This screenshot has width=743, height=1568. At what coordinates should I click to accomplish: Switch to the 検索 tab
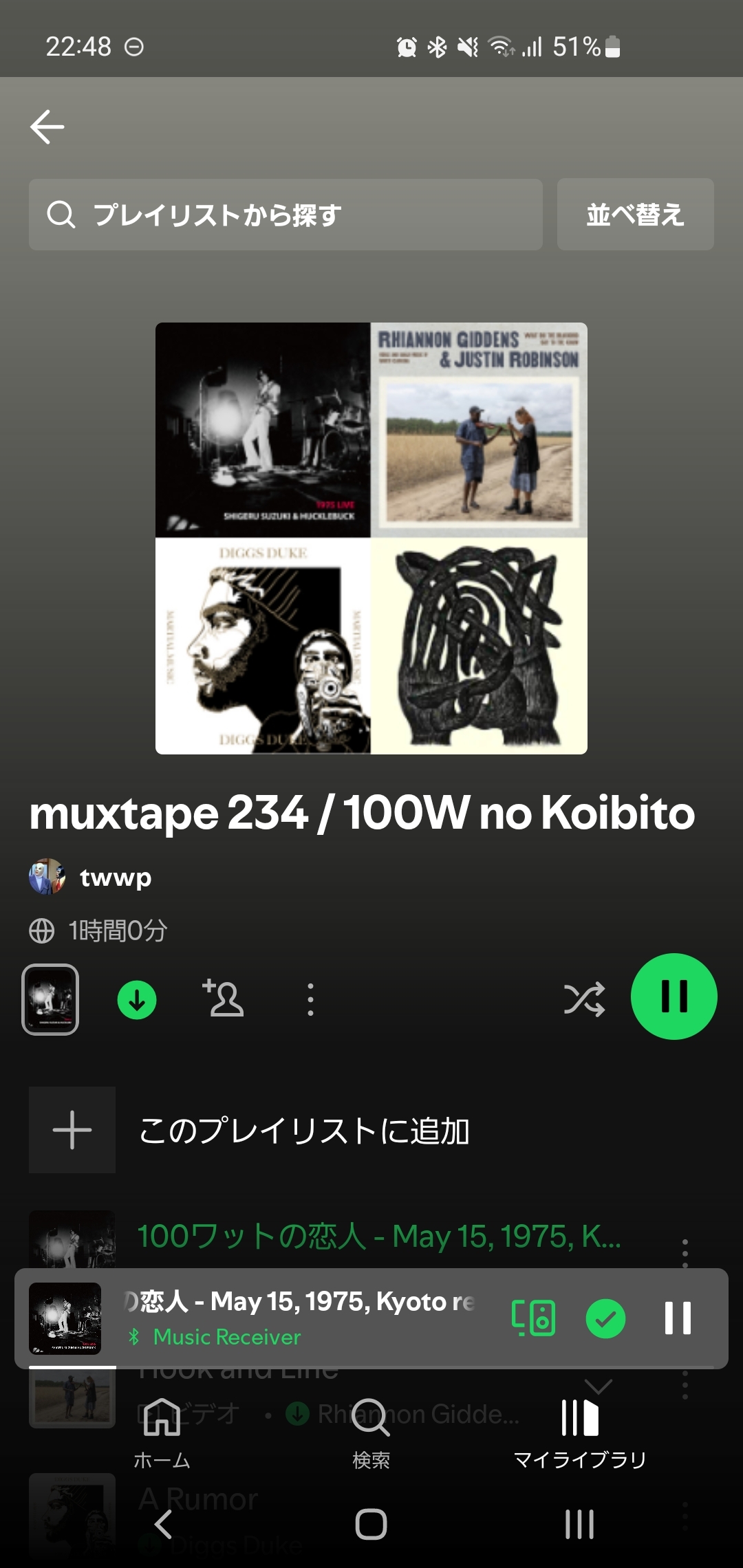pos(371,1434)
